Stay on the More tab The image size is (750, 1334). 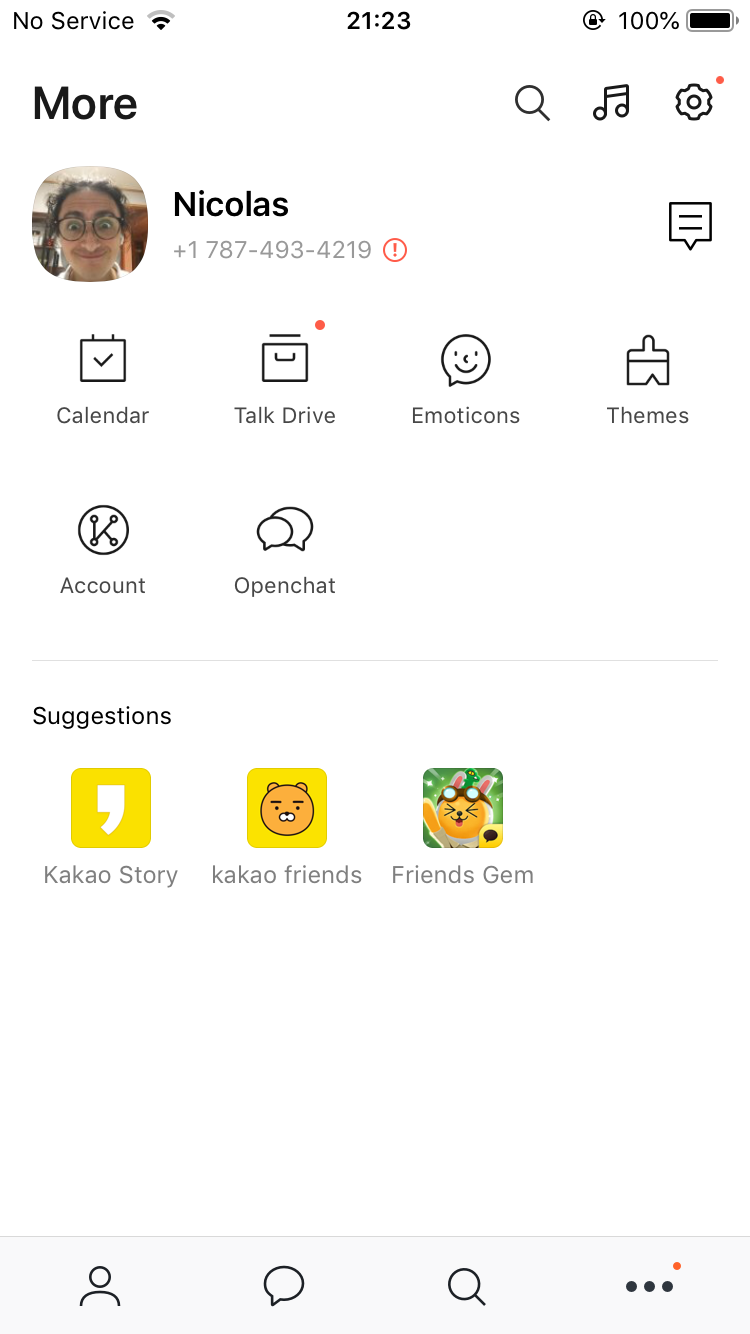[x=649, y=1286]
